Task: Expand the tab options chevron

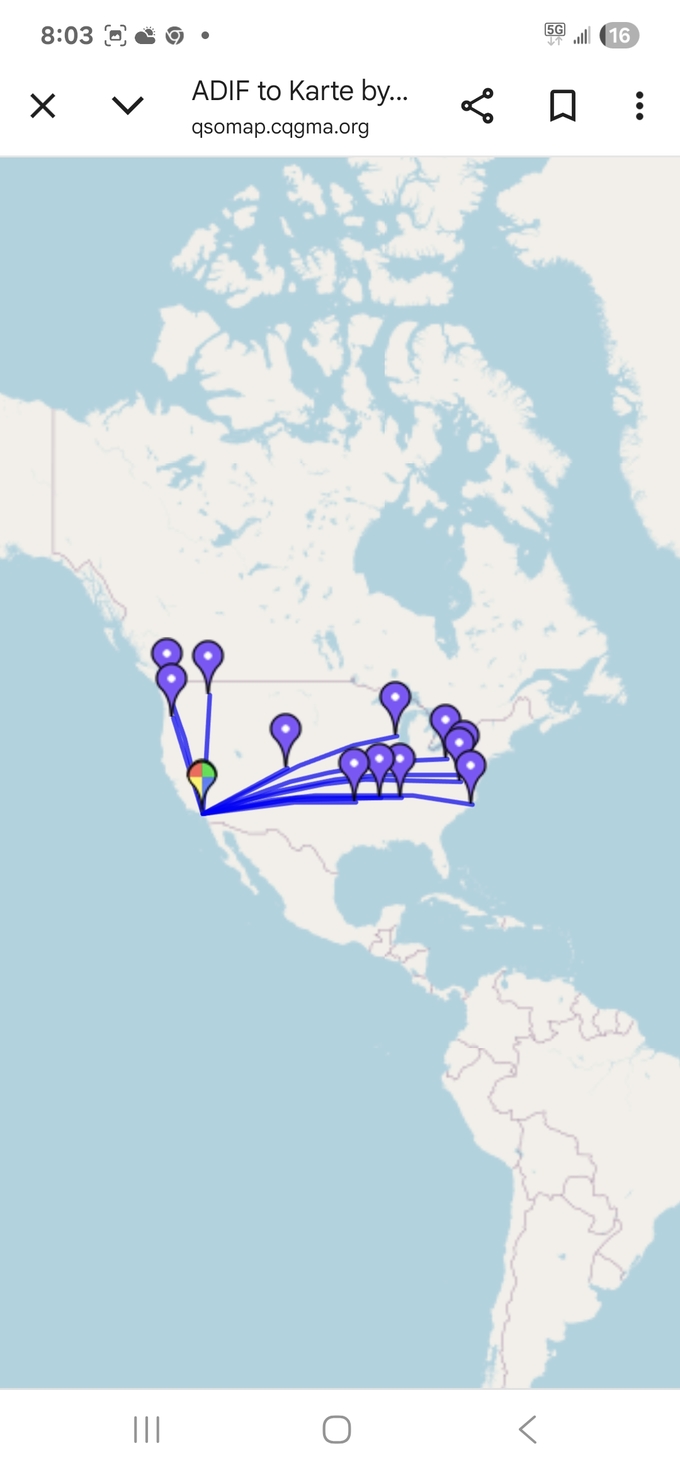Action: [x=128, y=105]
